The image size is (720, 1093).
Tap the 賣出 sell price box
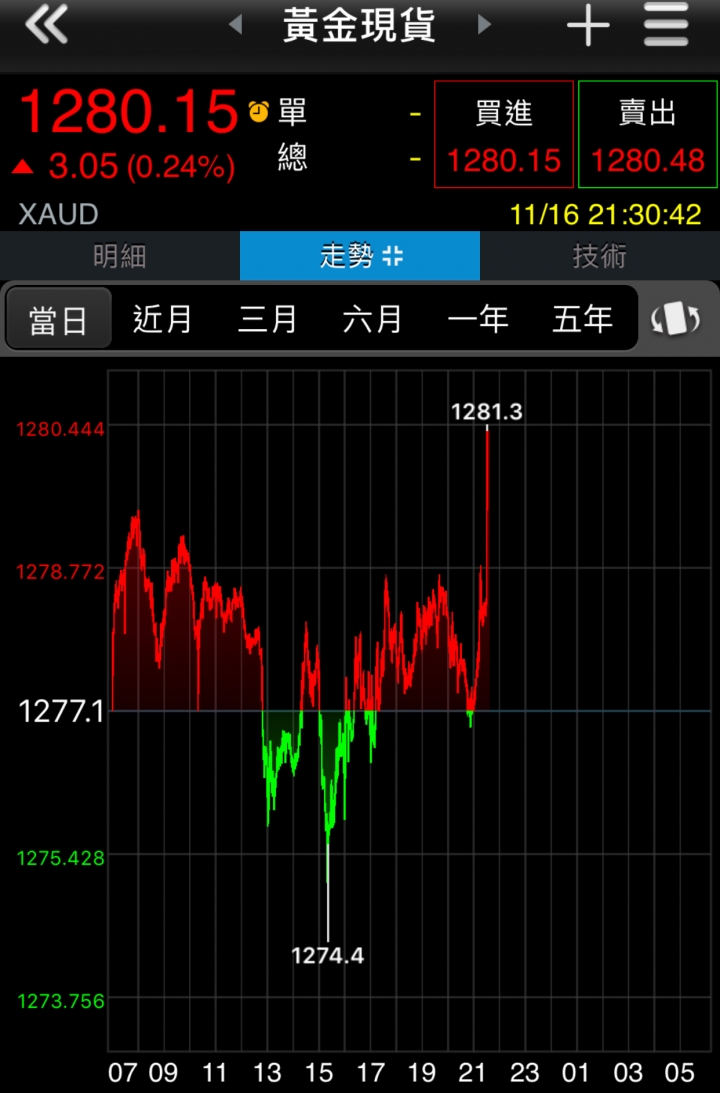pos(648,135)
